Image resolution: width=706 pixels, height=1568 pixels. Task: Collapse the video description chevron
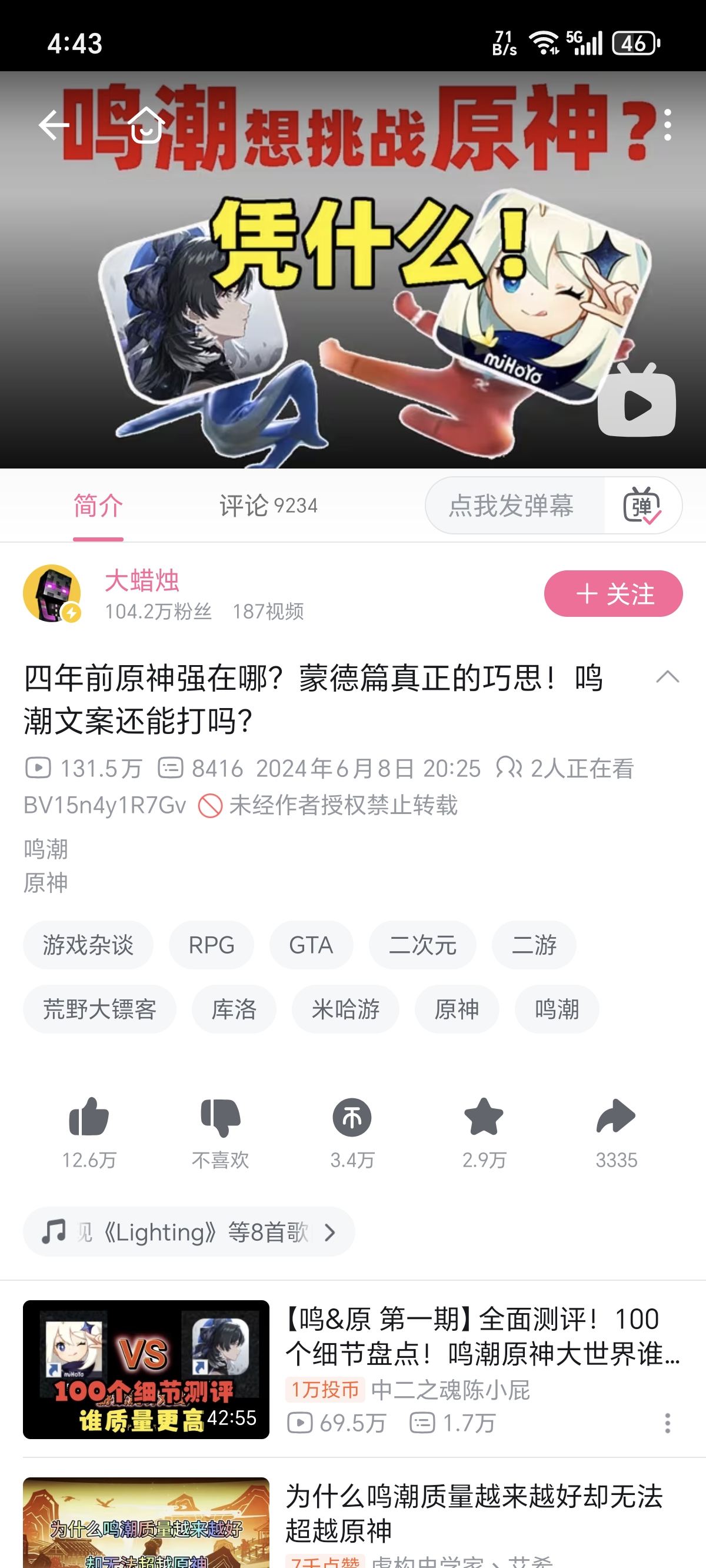coord(668,677)
